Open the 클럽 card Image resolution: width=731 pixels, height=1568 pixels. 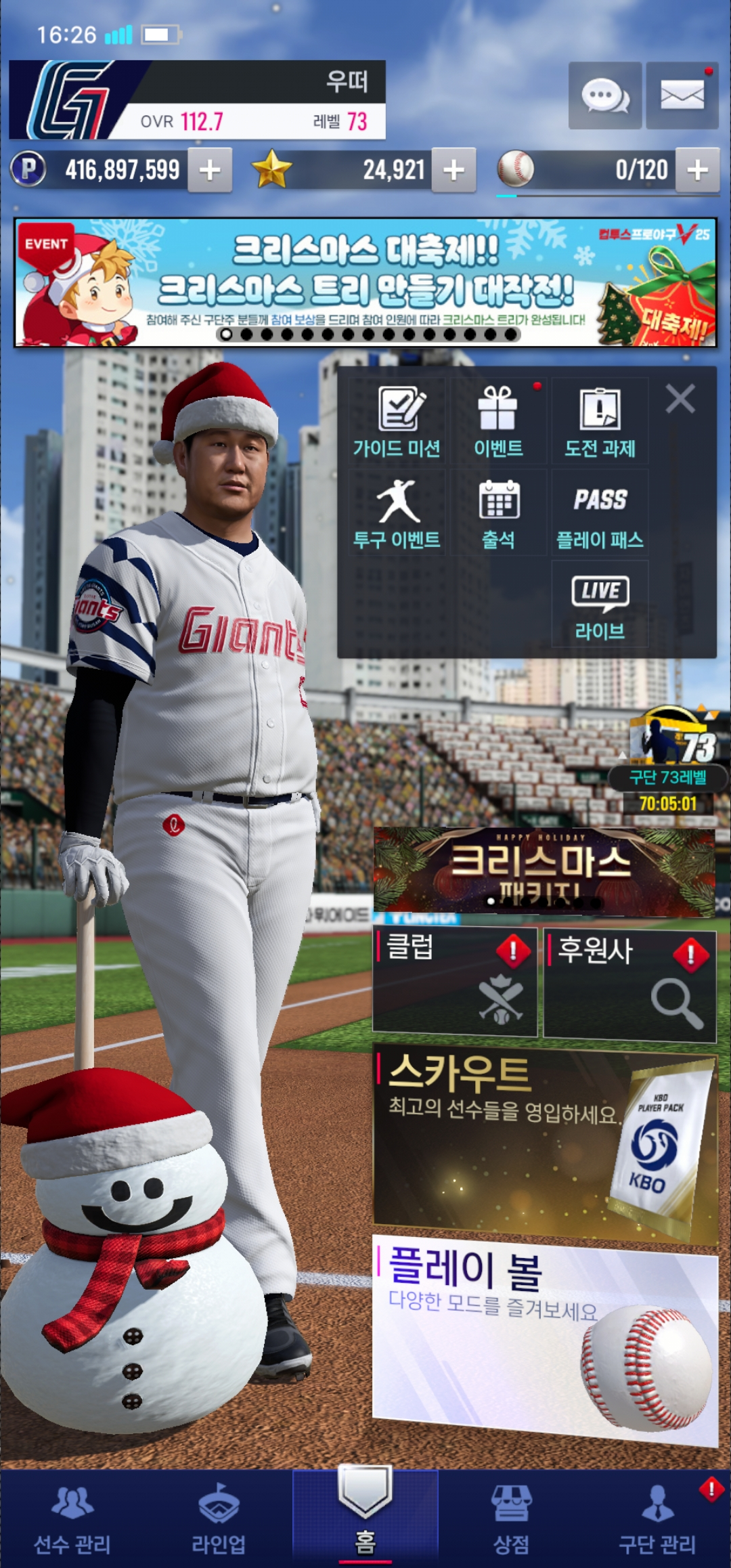point(454,982)
